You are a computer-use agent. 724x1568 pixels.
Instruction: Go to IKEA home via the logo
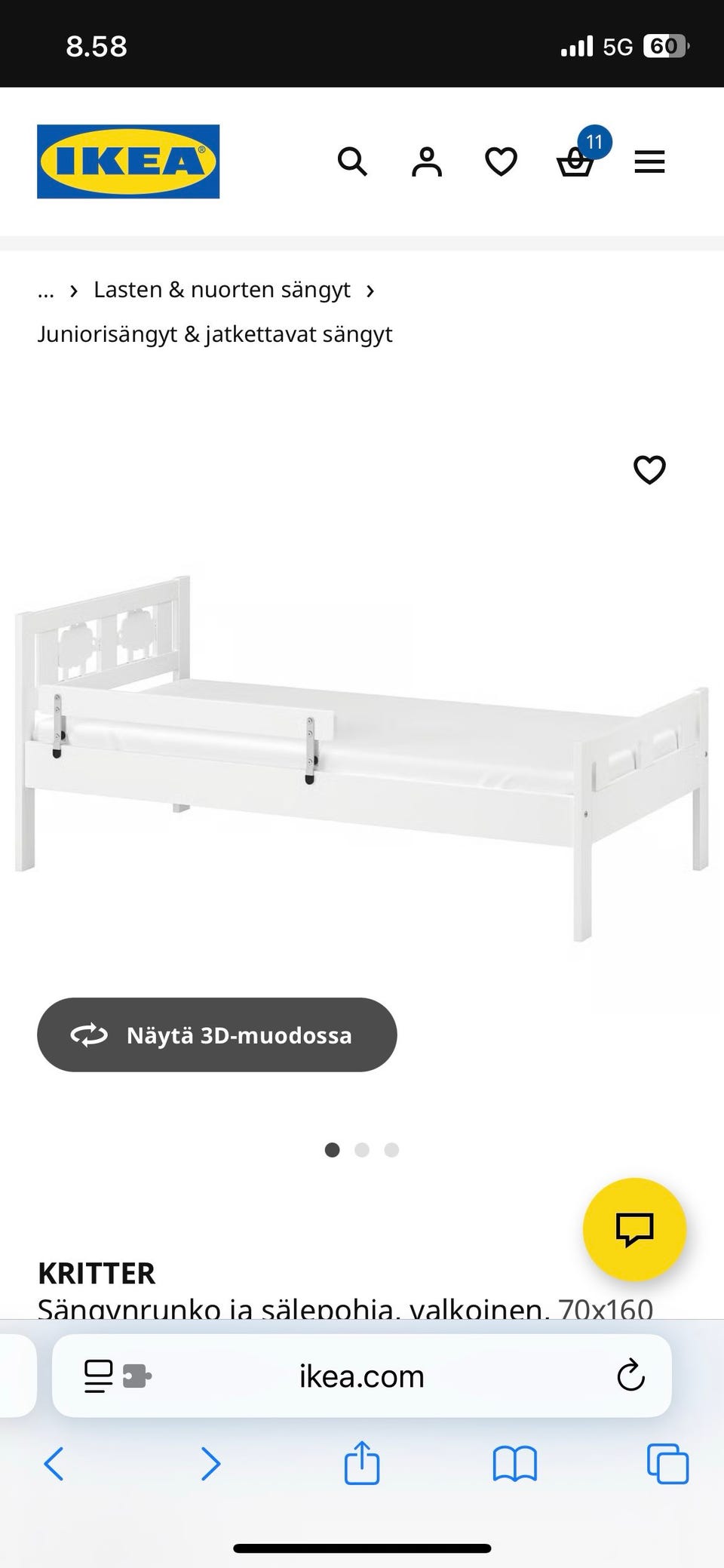(x=128, y=161)
